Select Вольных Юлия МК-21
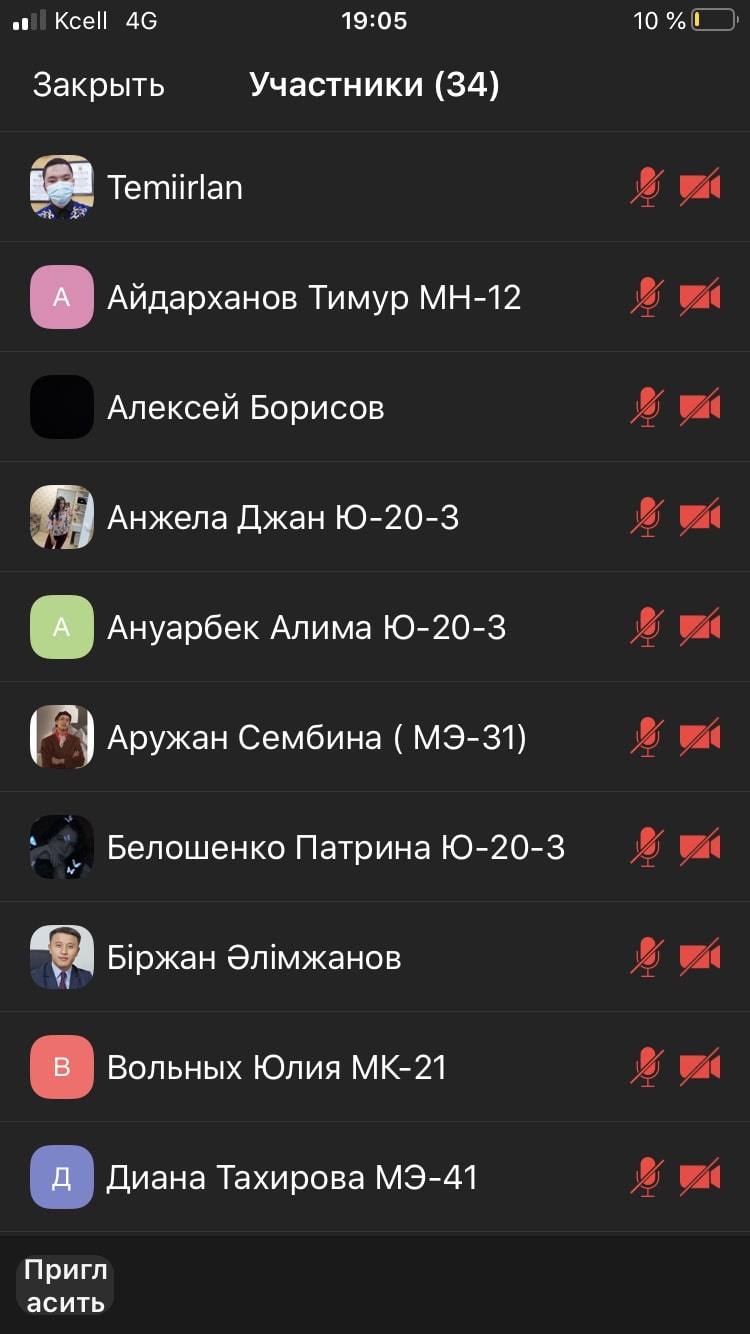 tap(277, 1067)
